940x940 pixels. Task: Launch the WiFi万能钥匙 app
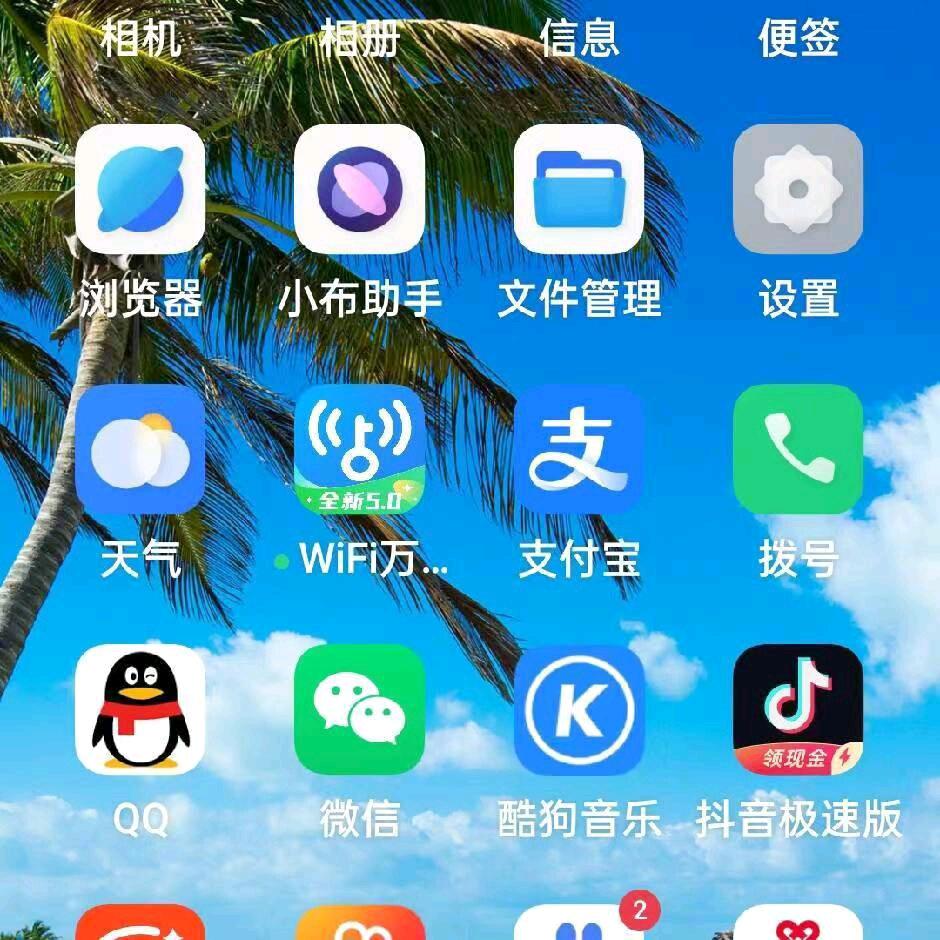click(359, 449)
